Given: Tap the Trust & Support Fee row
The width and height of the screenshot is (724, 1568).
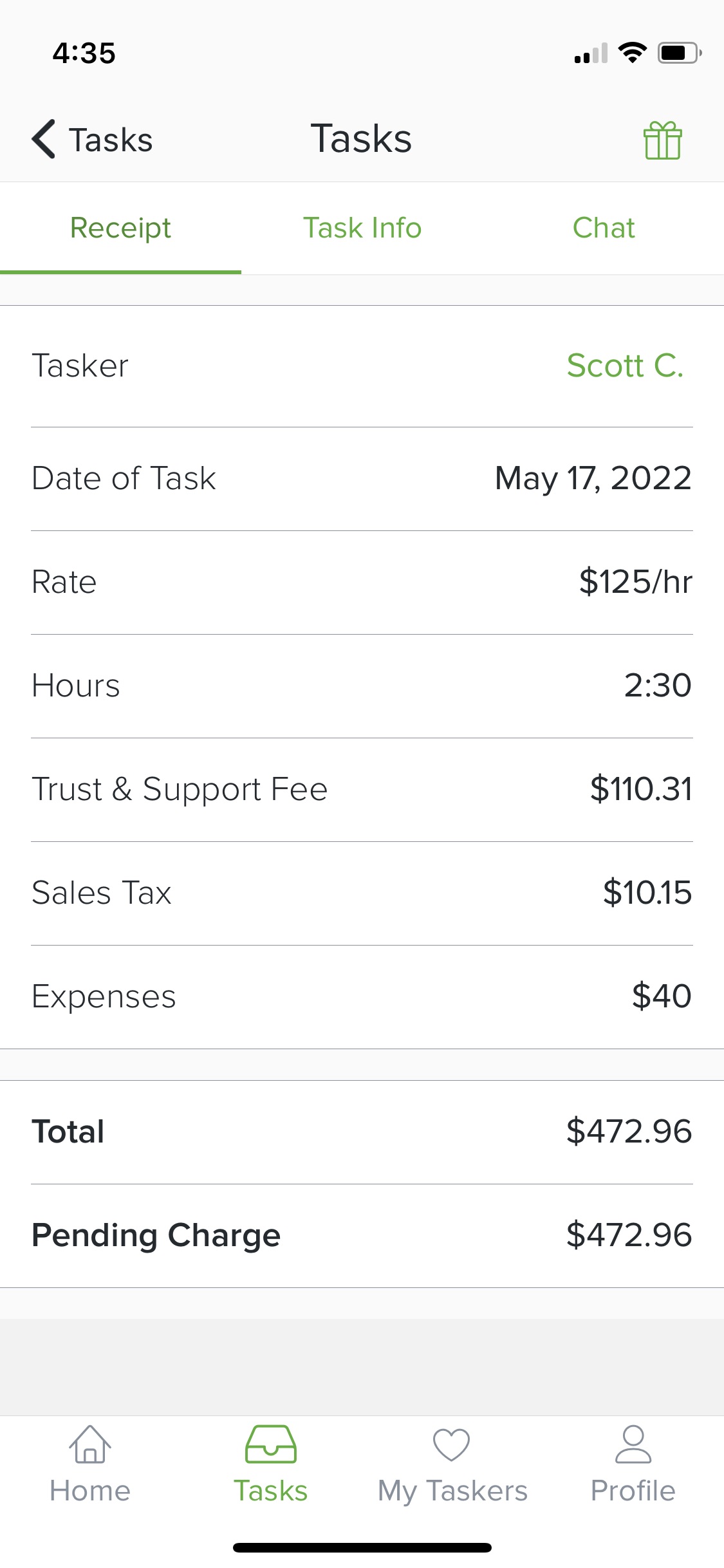Looking at the screenshot, I should (x=362, y=789).
